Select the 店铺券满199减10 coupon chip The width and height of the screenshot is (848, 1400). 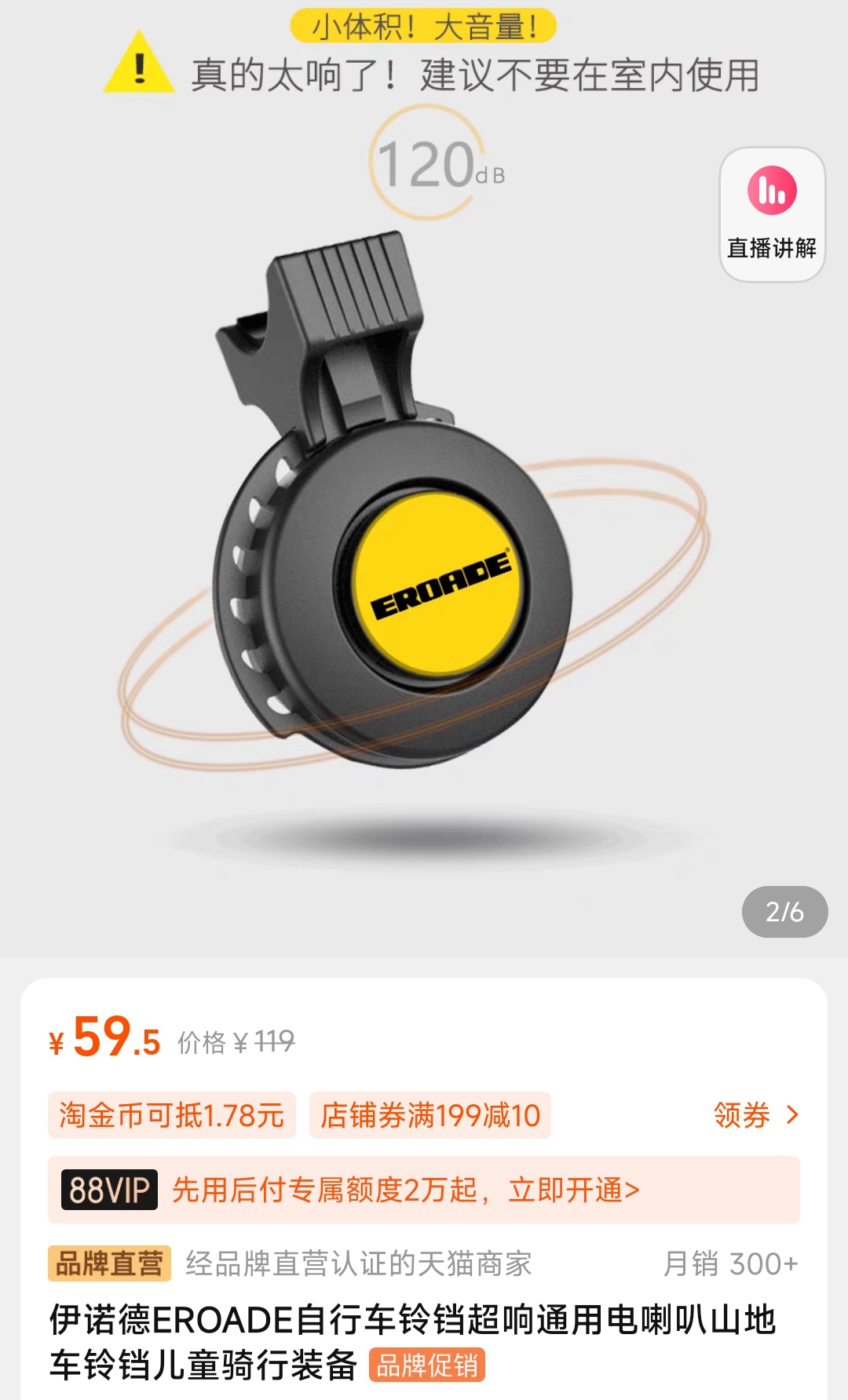(430, 1115)
